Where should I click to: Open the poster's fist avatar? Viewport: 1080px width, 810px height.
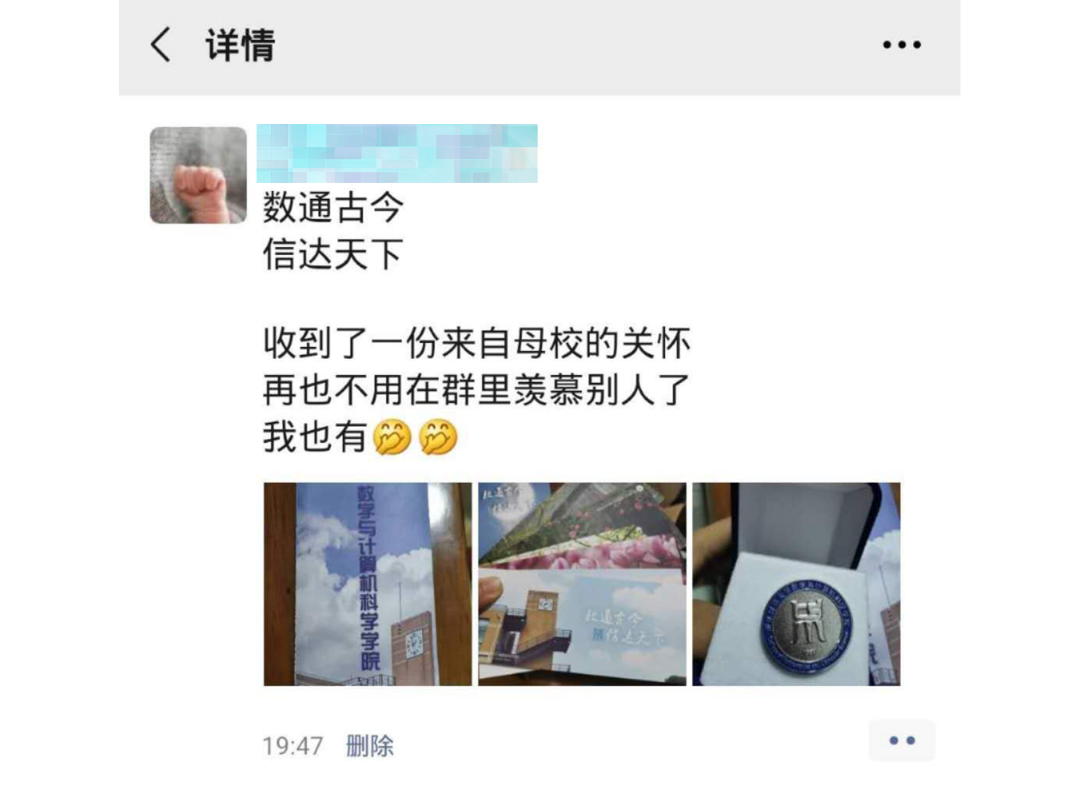click(x=198, y=175)
